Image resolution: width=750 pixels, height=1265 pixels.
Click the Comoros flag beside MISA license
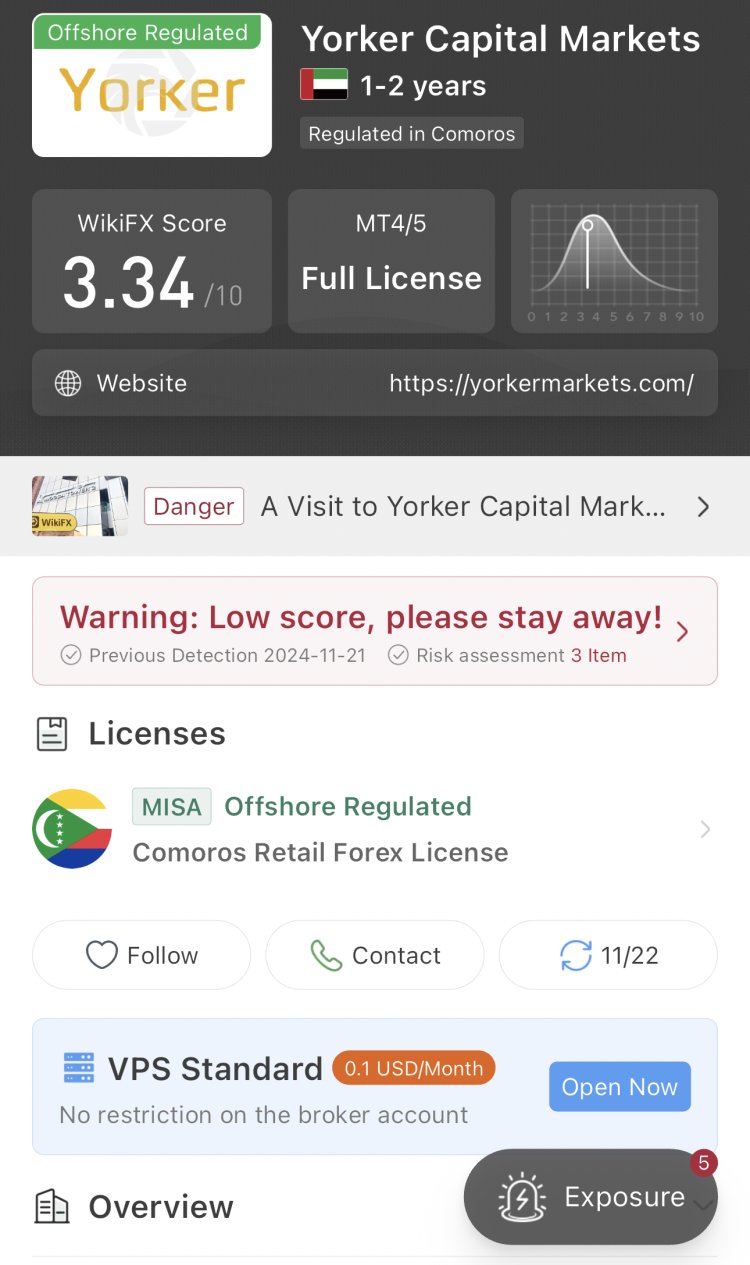pyautogui.click(x=72, y=827)
